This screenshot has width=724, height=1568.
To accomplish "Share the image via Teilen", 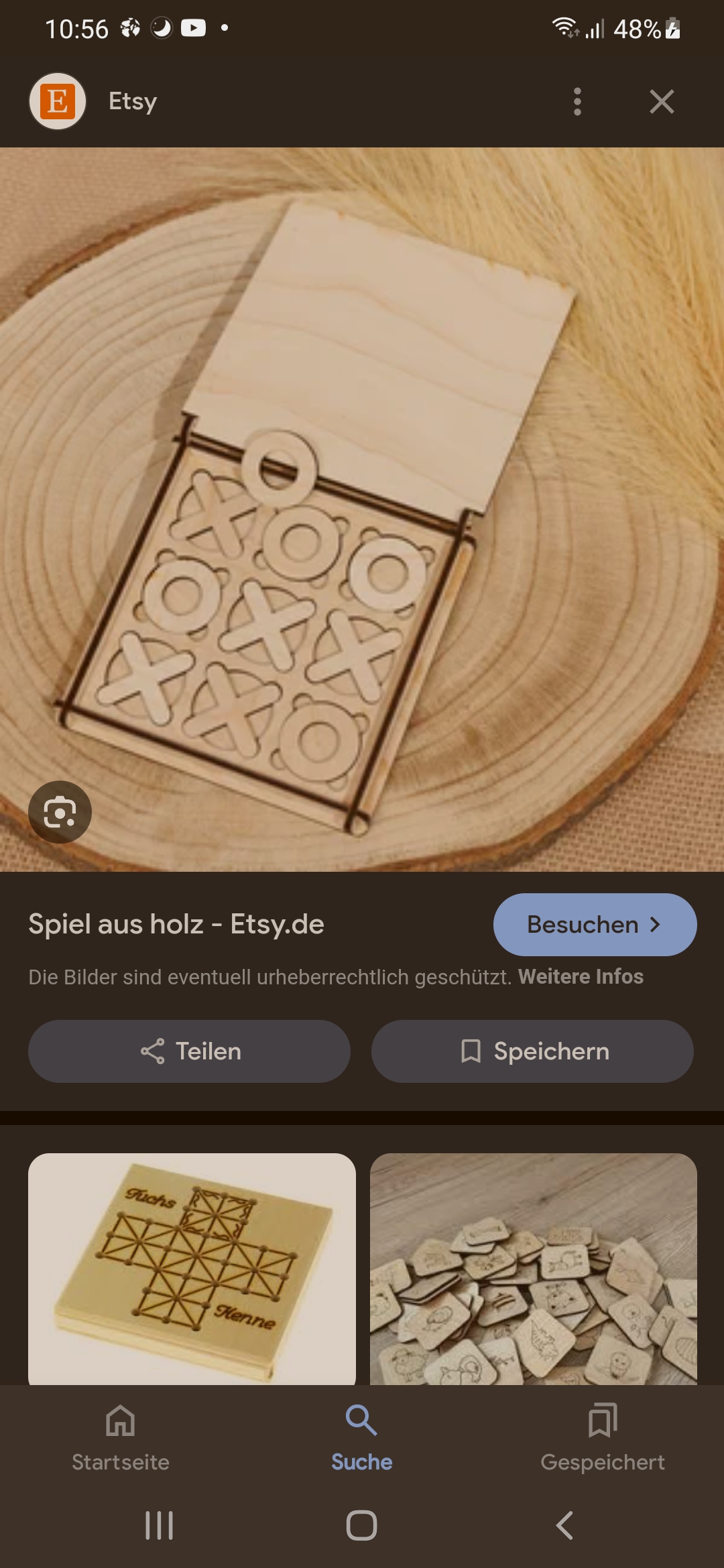I will [189, 1051].
